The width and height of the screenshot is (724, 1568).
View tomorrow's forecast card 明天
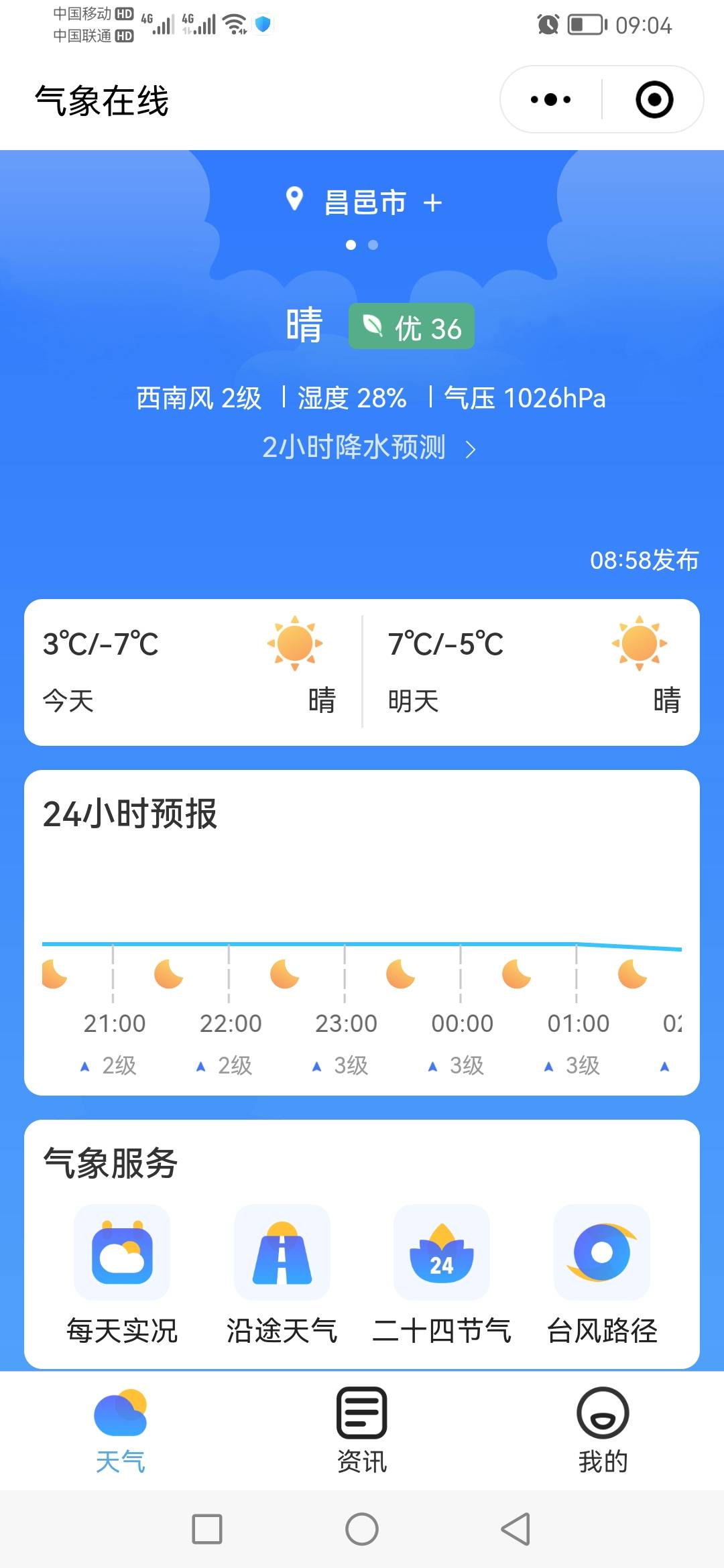pos(532,672)
